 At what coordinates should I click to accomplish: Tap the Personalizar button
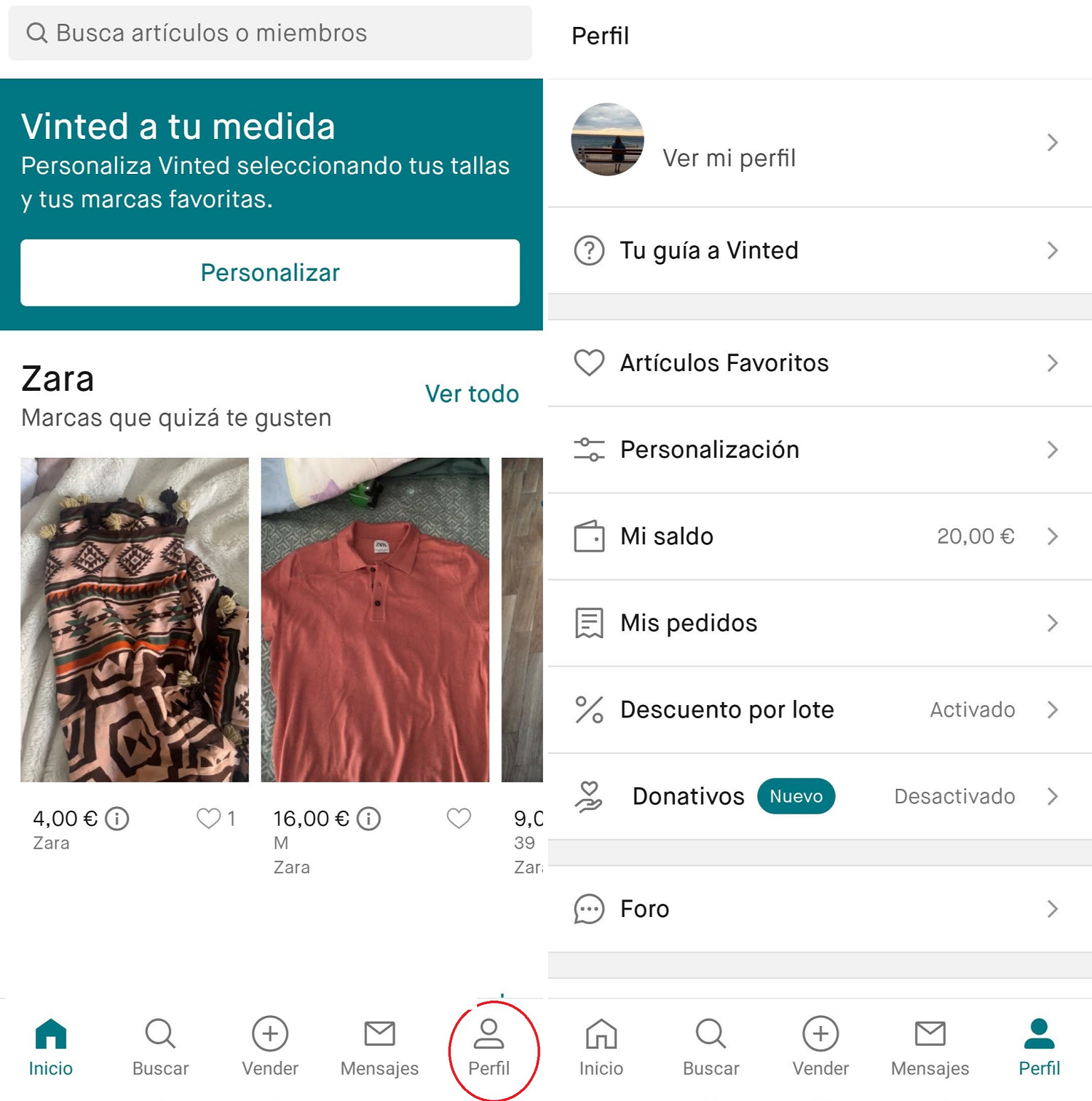(x=270, y=273)
